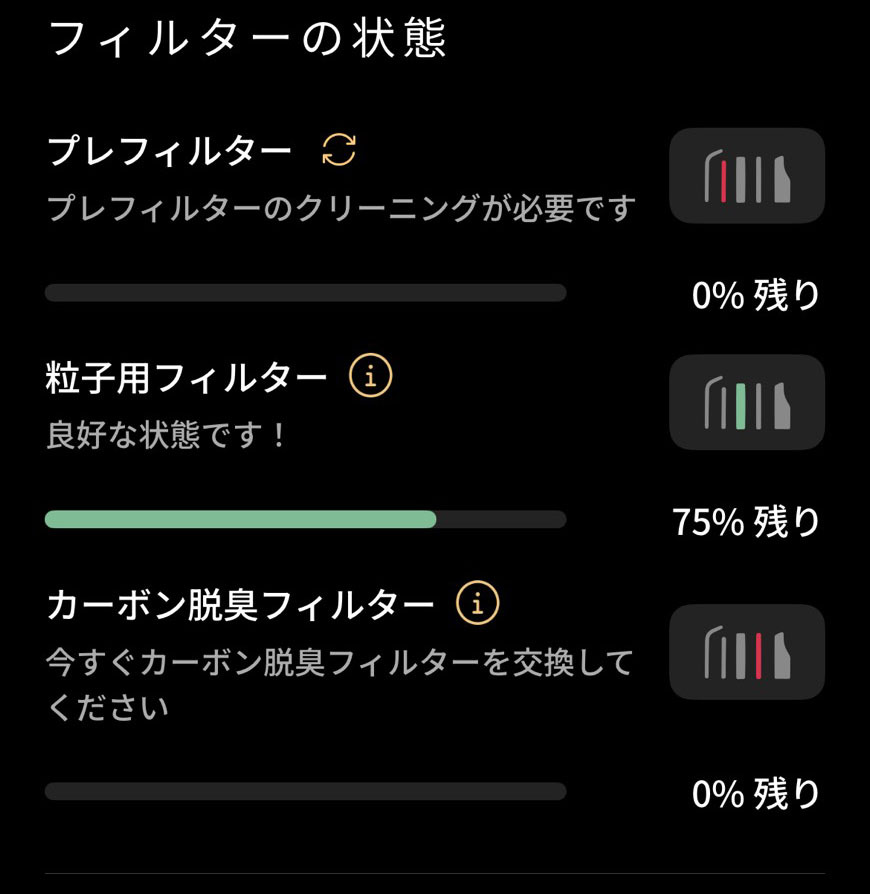Image resolution: width=870 pixels, height=894 pixels.
Task: Select the プレフィルター filter status graphic
Action: tap(747, 177)
